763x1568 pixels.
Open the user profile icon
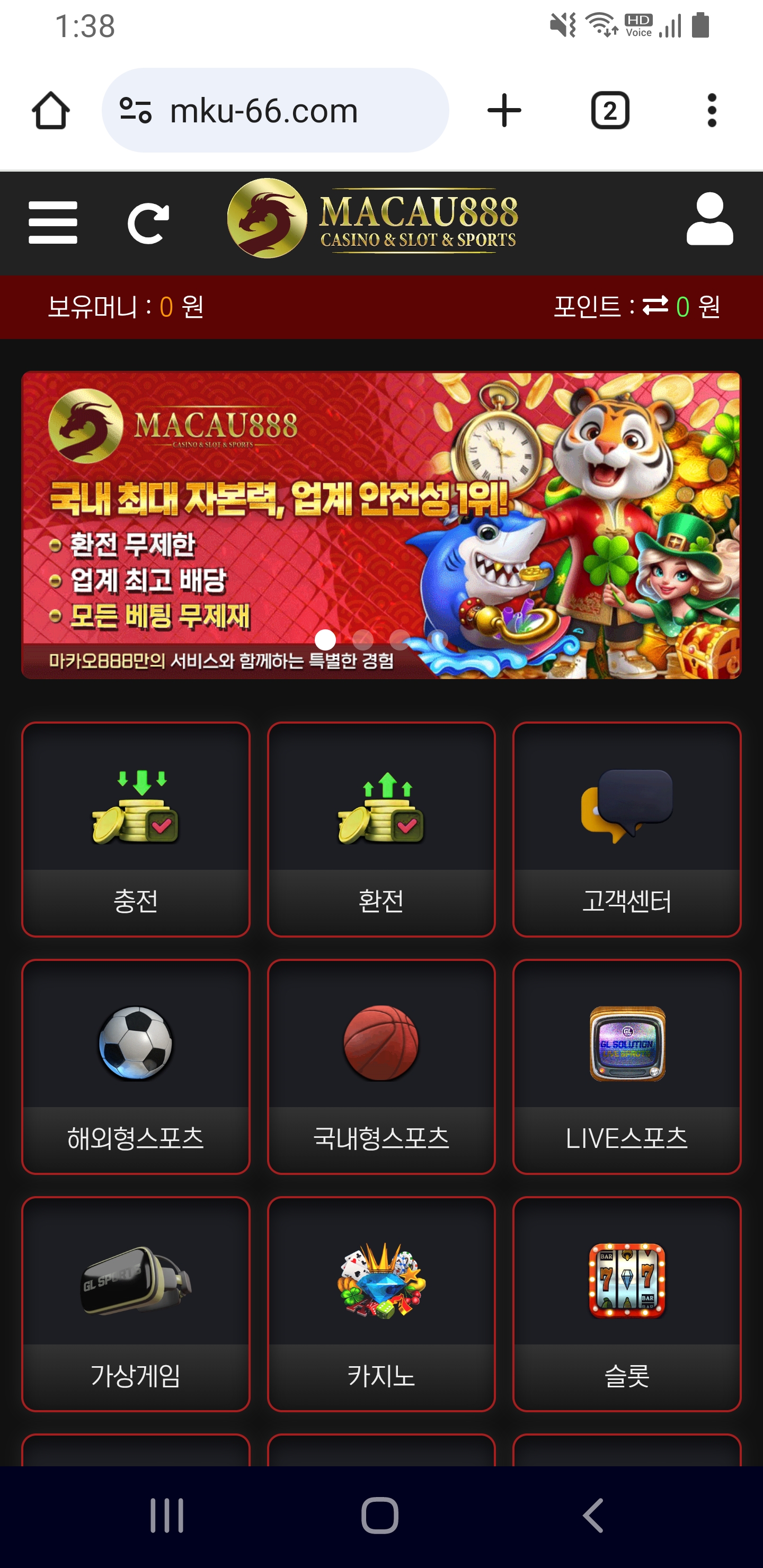click(x=709, y=220)
